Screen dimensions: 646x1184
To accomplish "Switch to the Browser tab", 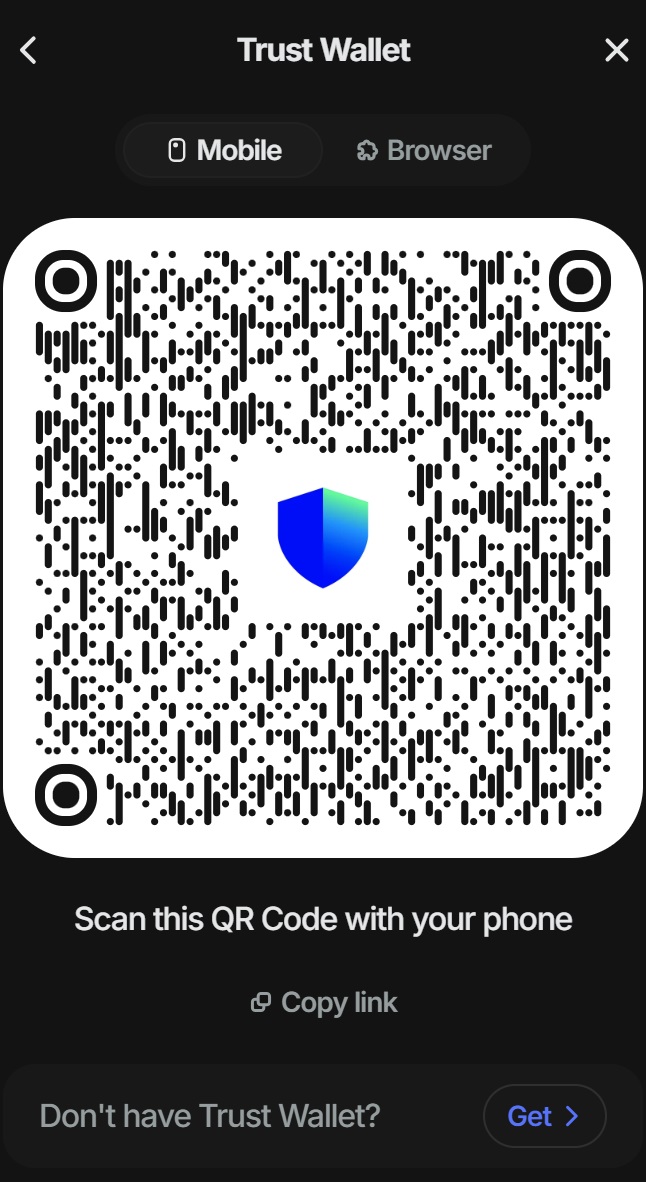I will (x=424, y=151).
